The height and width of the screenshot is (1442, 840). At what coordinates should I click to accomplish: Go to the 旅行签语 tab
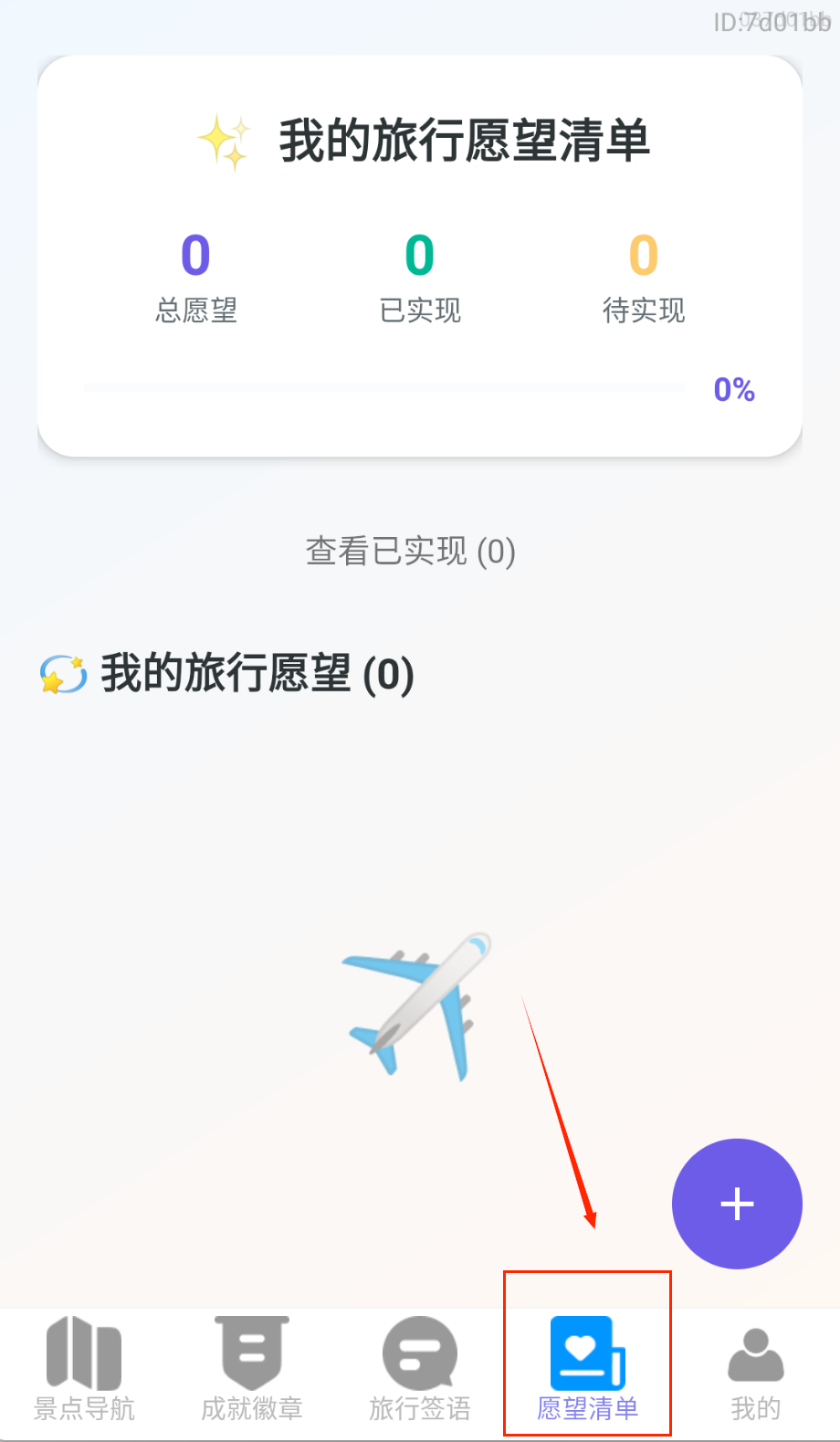pos(420,1370)
